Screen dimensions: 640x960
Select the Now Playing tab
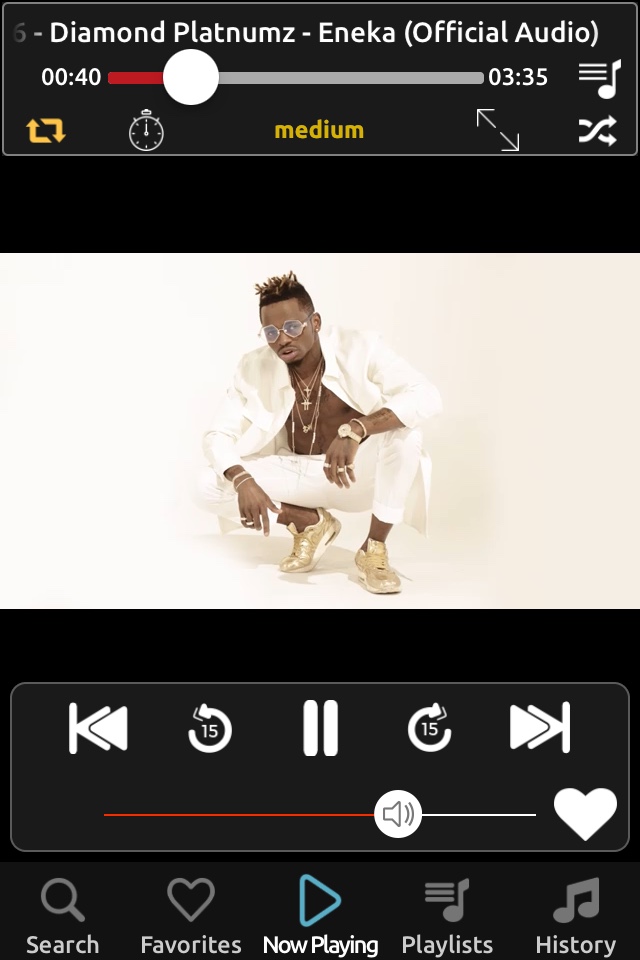(x=320, y=916)
